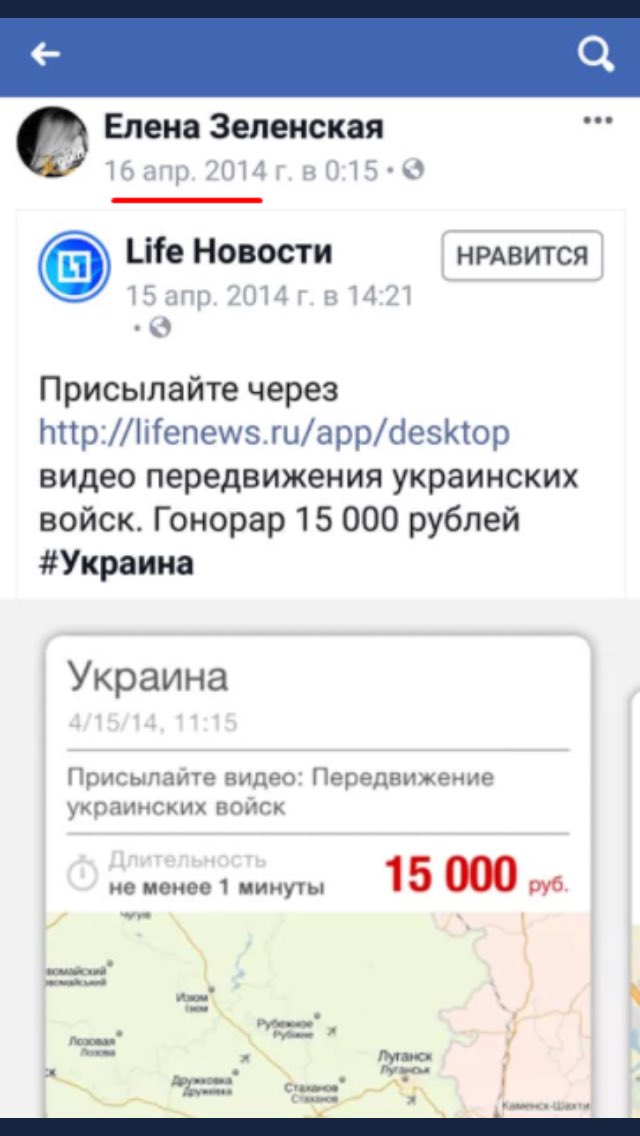
Task: Select the #Украина hashtag
Action: pos(116,563)
